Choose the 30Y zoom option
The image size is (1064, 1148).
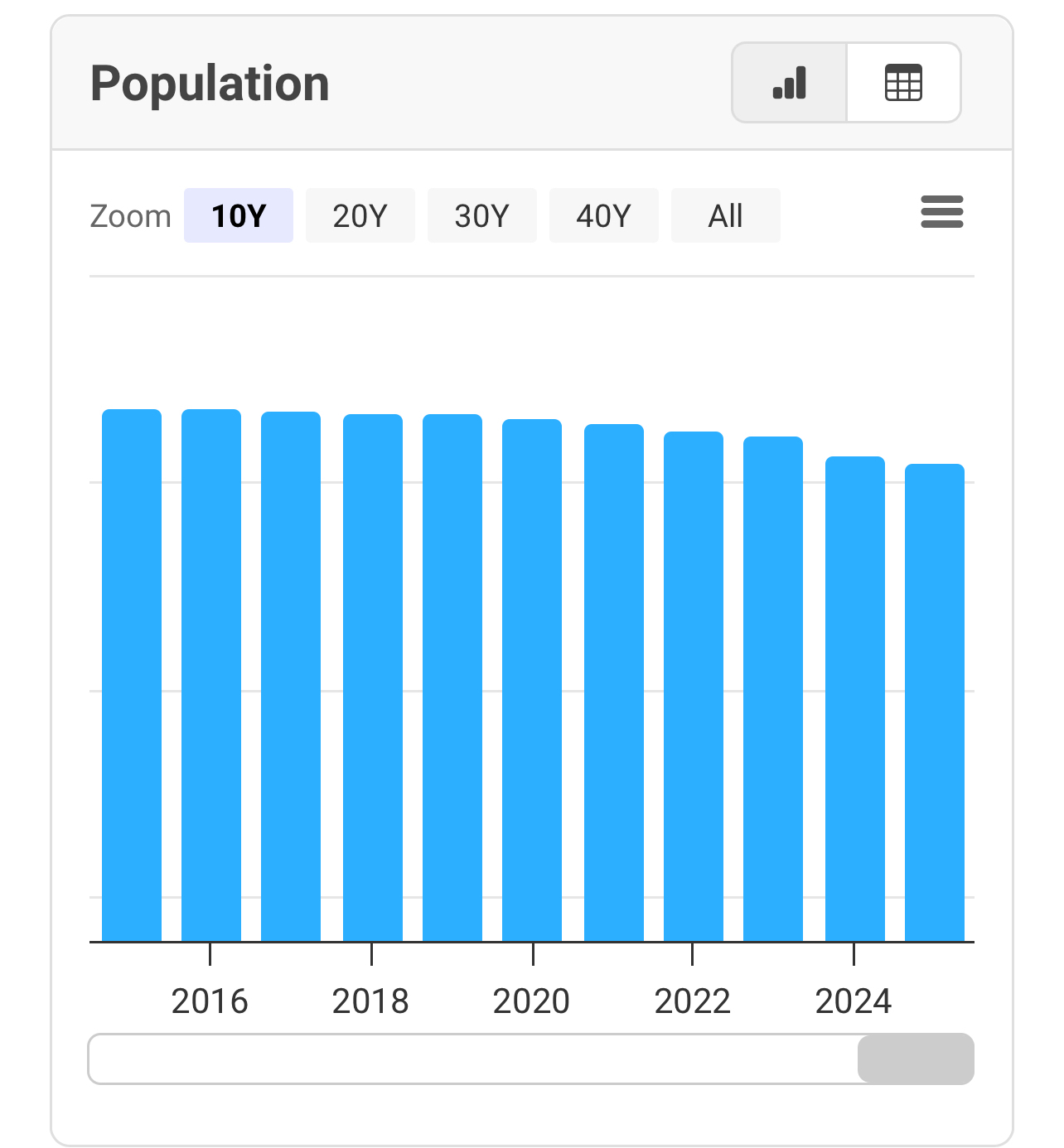(481, 216)
